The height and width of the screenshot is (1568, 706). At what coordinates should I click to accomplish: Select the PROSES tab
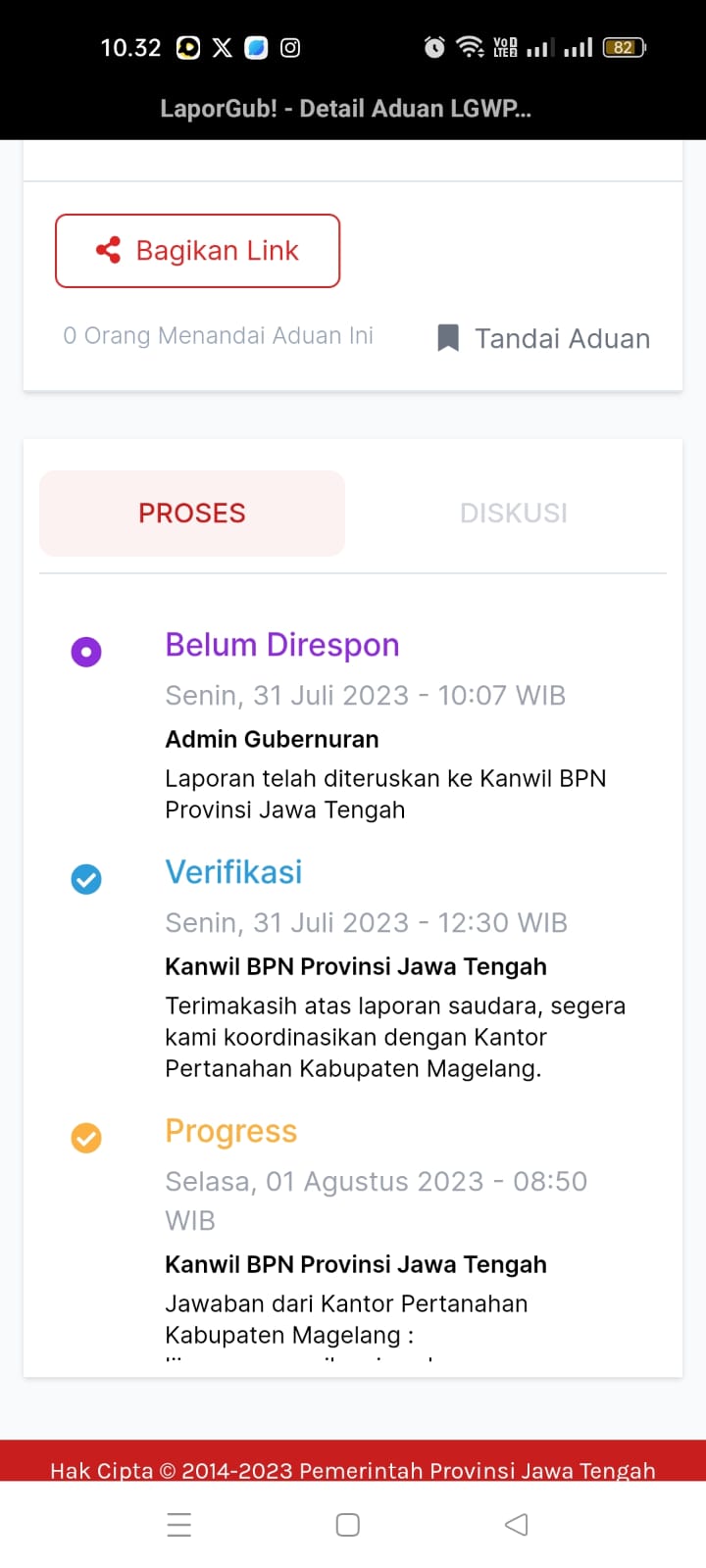192,513
